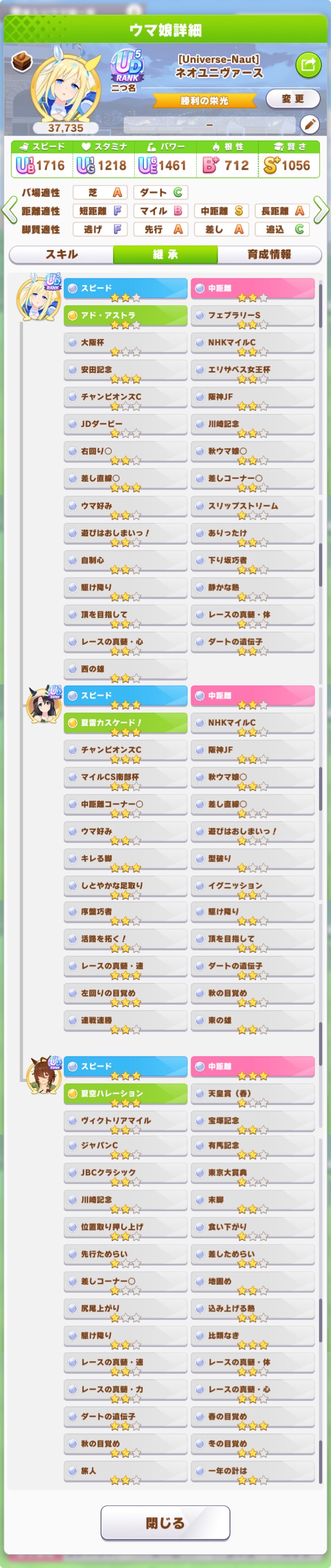Select the 継承 tab

[165, 254]
